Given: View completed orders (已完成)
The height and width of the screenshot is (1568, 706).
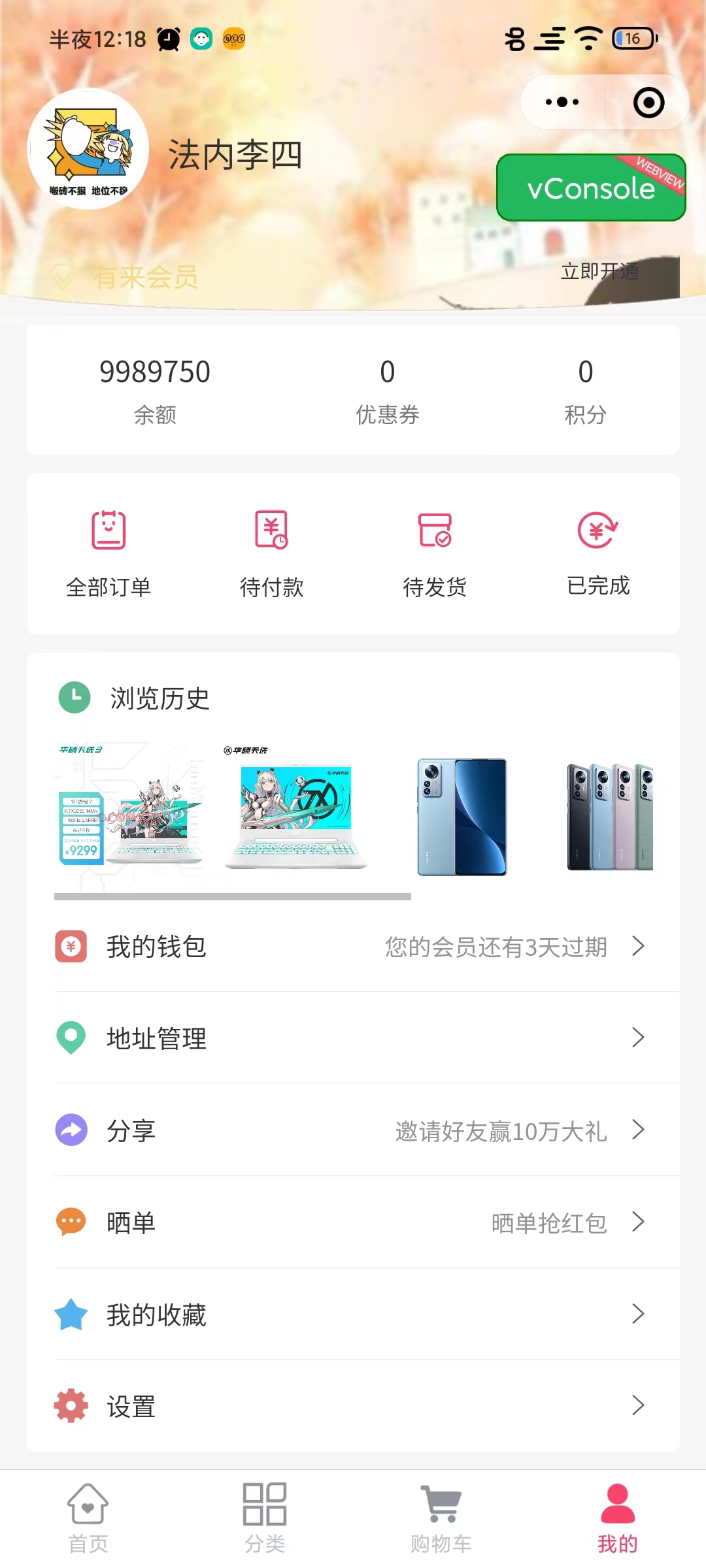Looking at the screenshot, I should click(x=598, y=553).
